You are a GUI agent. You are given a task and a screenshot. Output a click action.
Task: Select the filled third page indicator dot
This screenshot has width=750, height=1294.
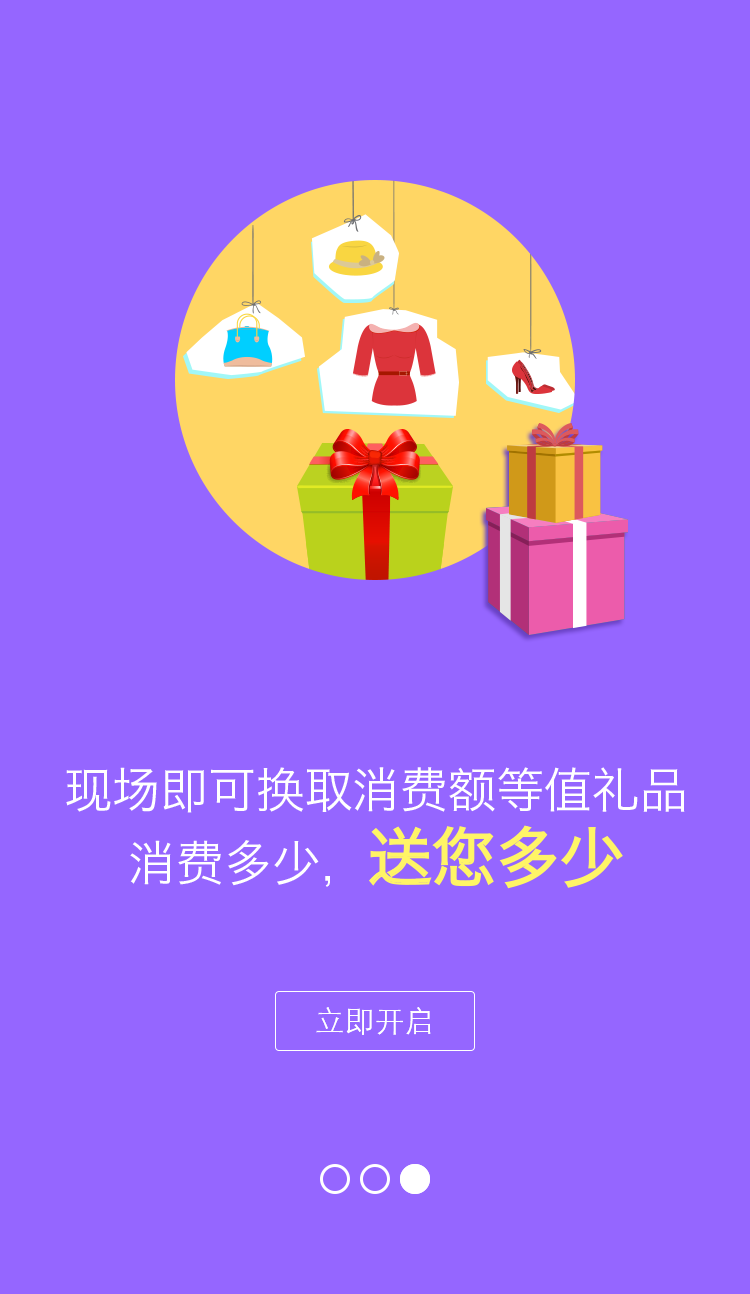click(415, 1179)
